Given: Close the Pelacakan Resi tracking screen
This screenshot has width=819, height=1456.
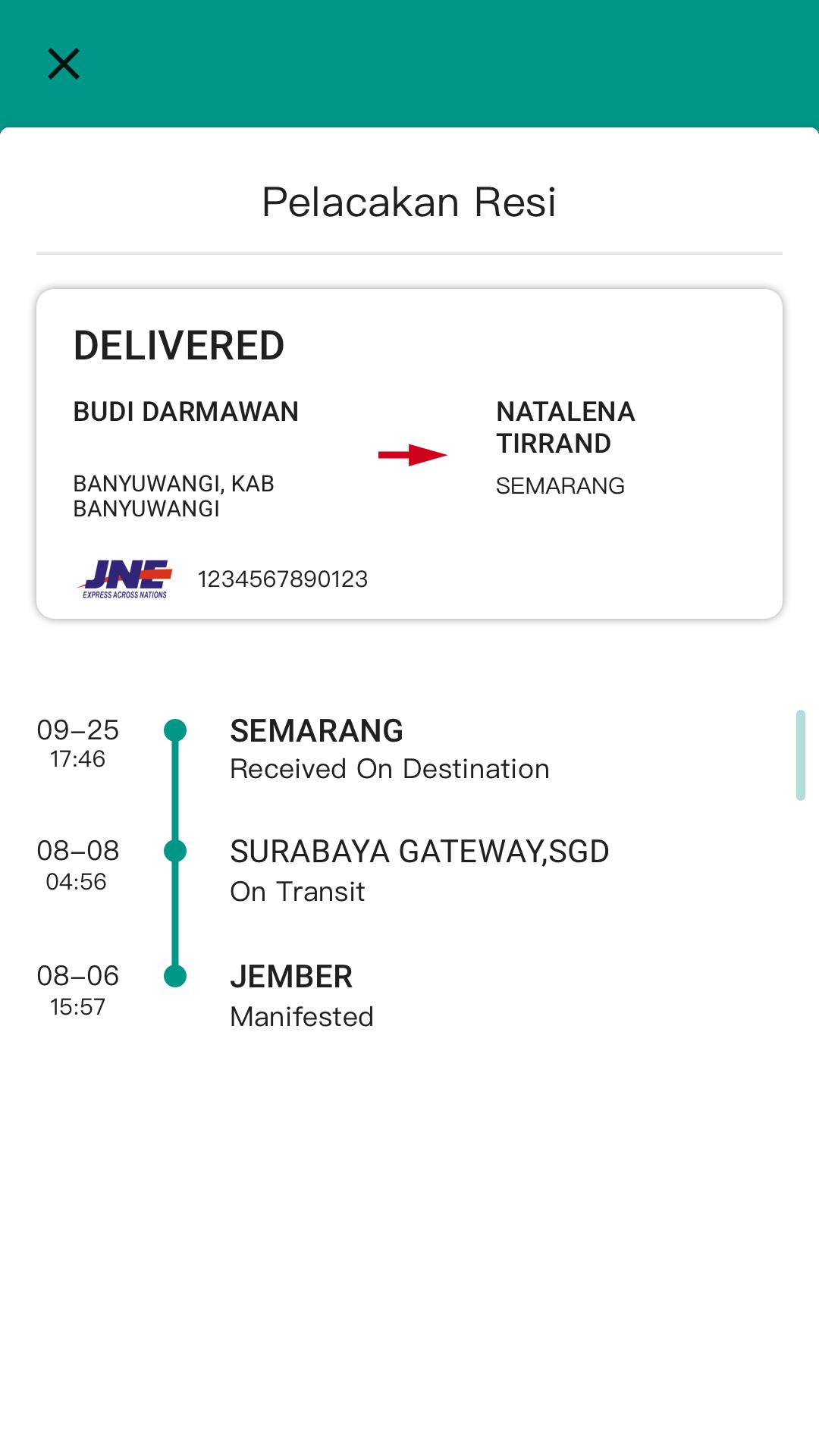Looking at the screenshot, I should pos(64,64).
